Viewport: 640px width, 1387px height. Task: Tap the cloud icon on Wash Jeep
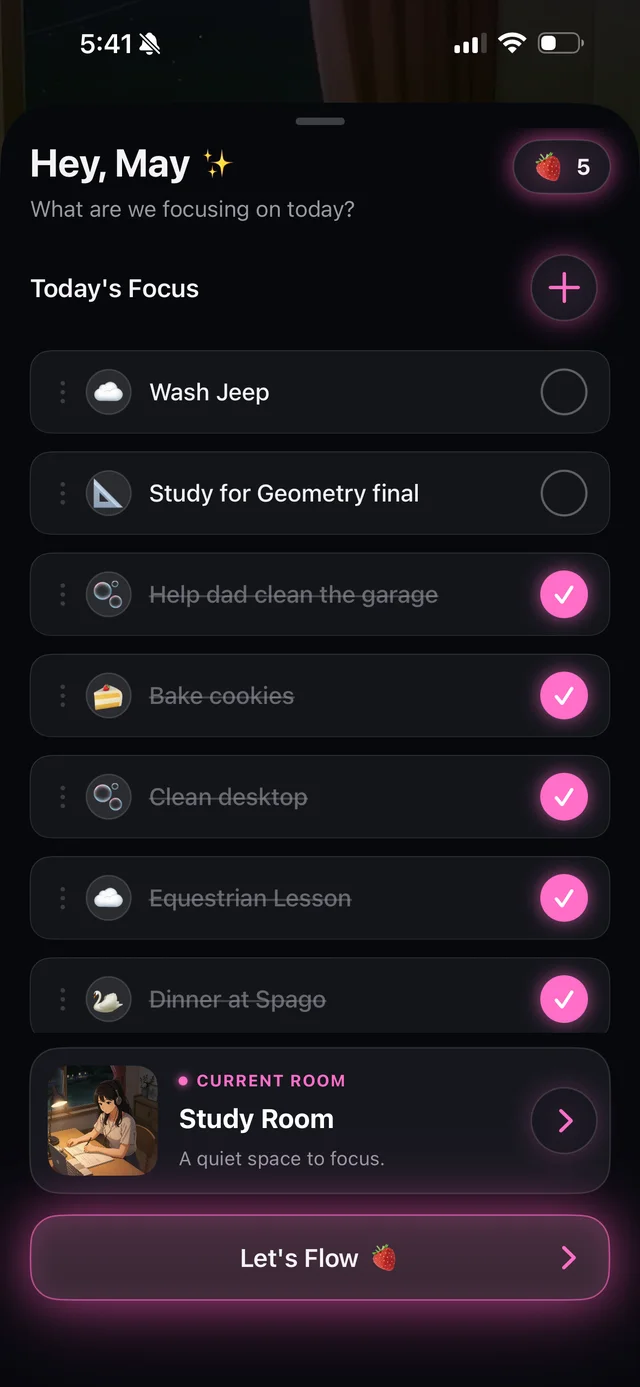click(x=108, y=392)
